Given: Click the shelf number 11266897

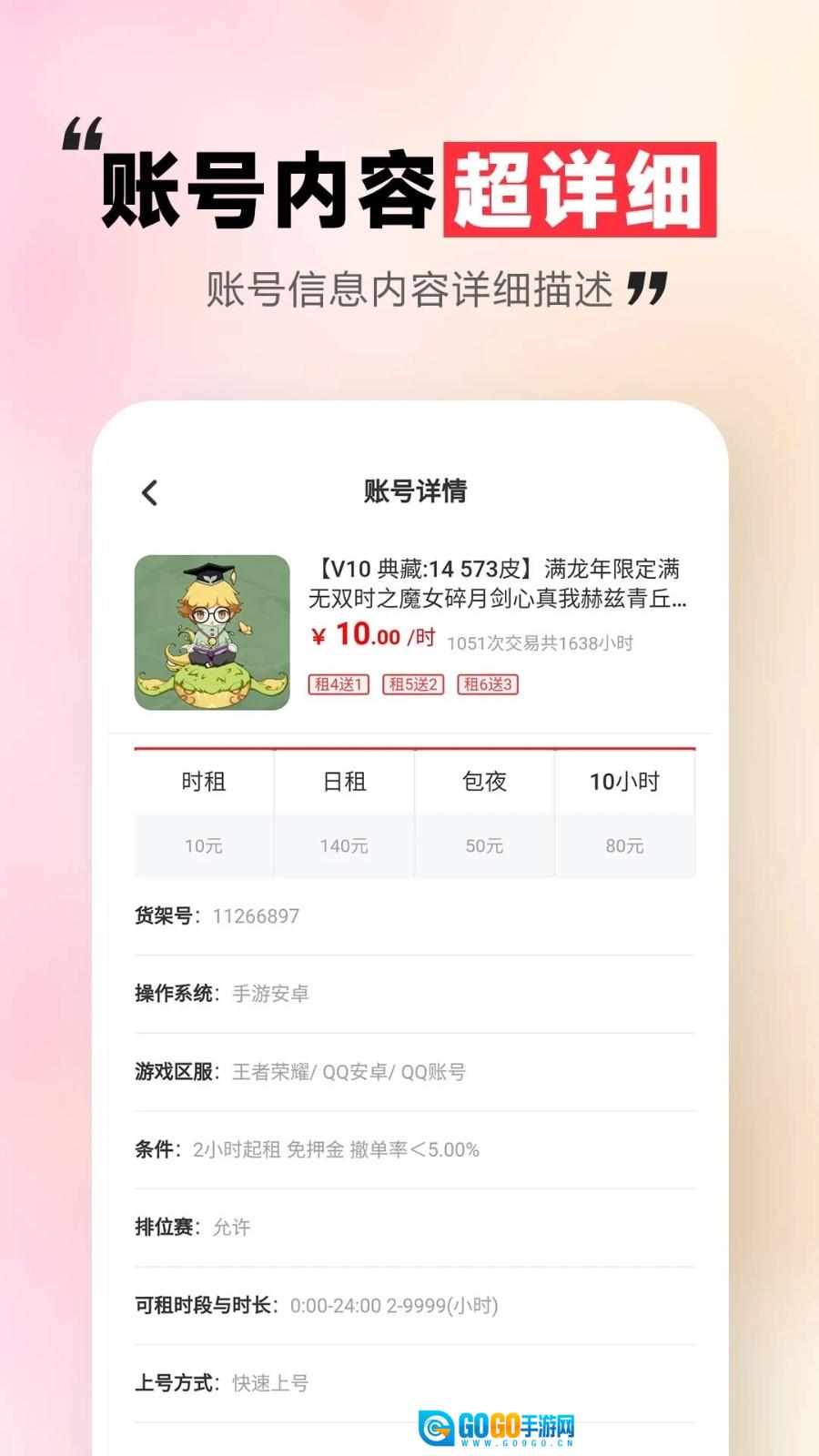Looking at the screenshot, I should click(x=257, y=916).
